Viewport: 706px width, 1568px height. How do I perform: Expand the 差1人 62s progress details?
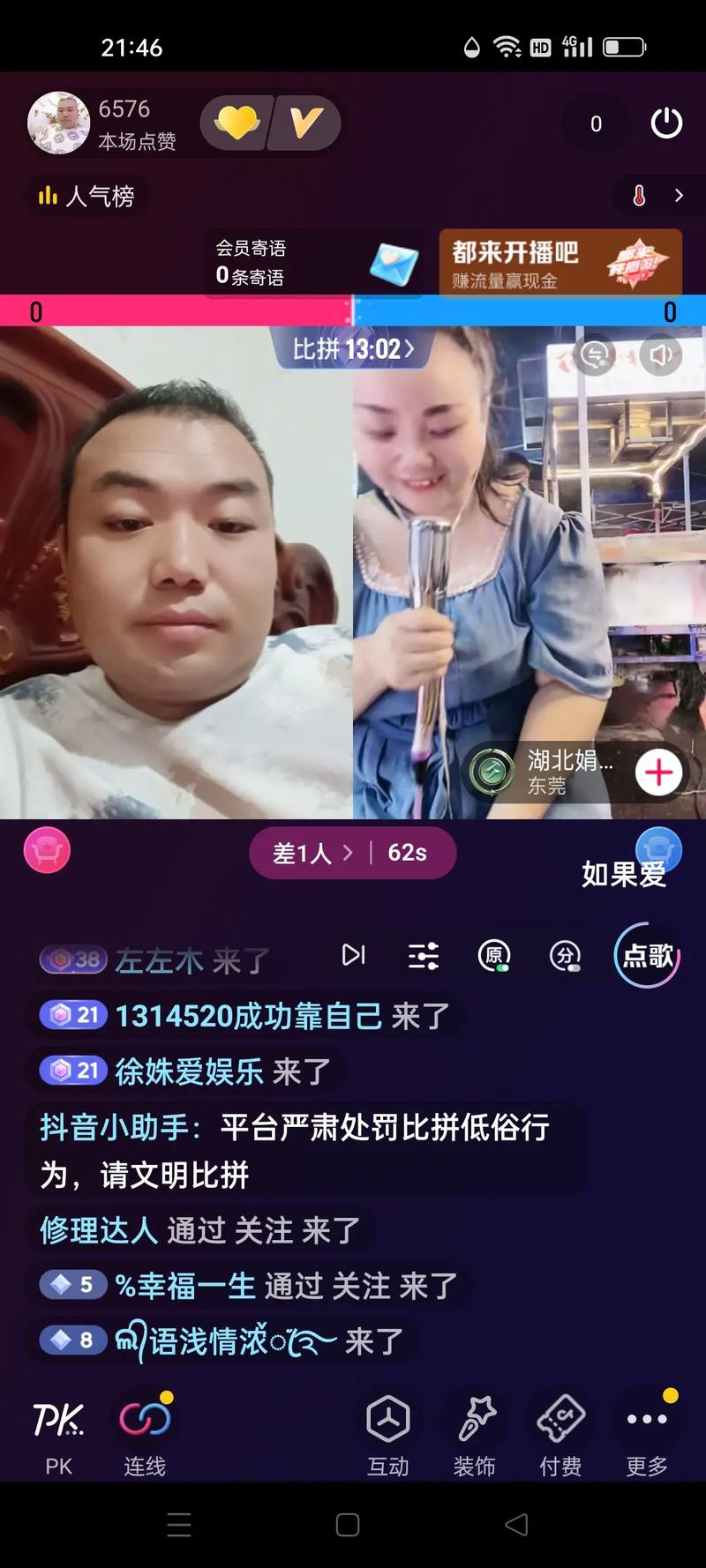[352, 852]
